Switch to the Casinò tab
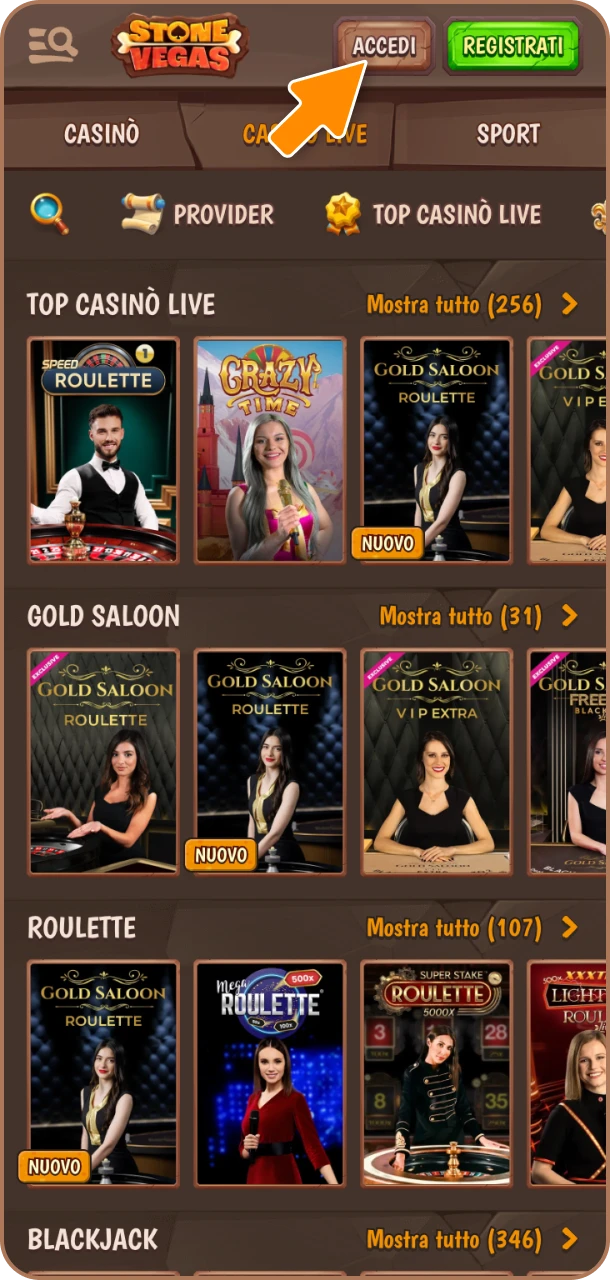This screenshot has width=610, height=1280. coord(101,134)
